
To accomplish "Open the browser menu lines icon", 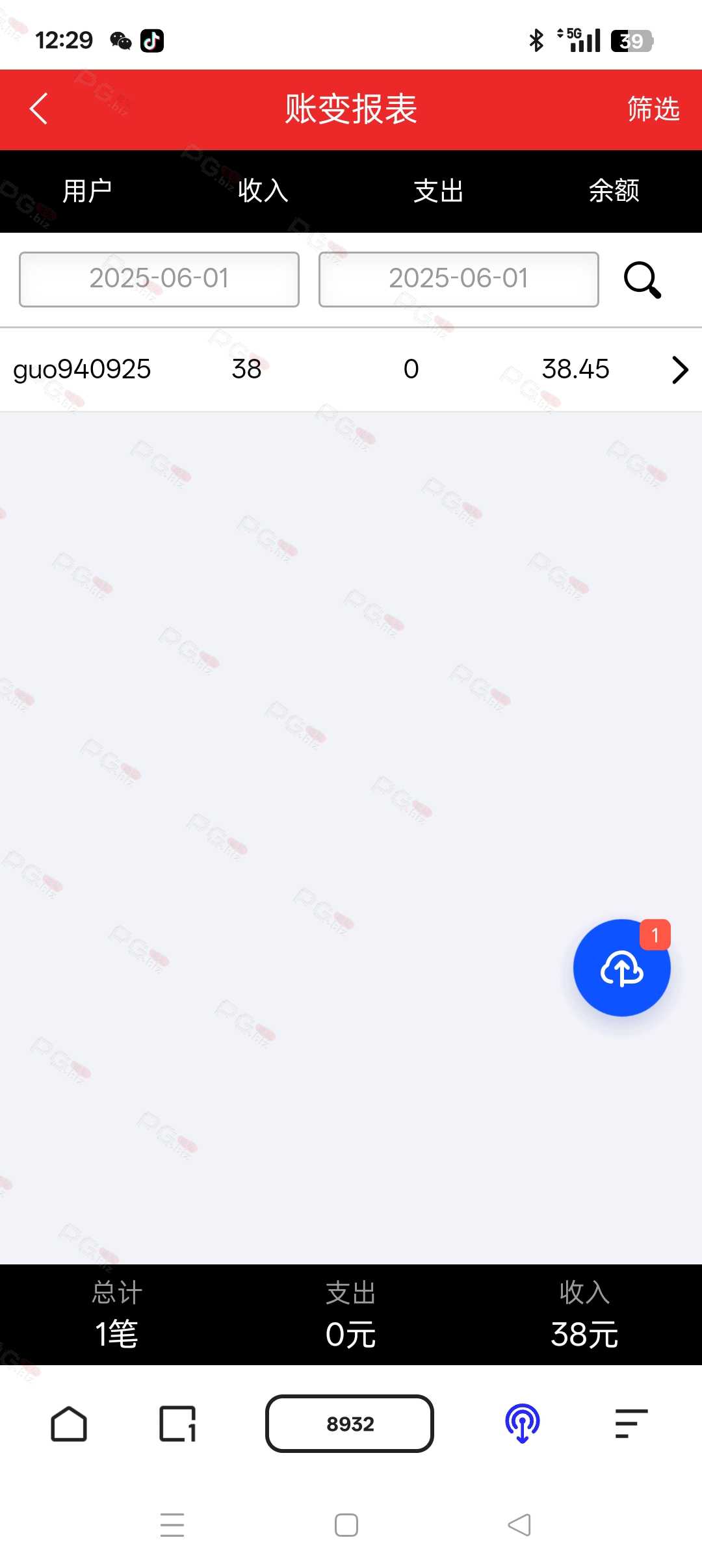I will pos(631,1424).
